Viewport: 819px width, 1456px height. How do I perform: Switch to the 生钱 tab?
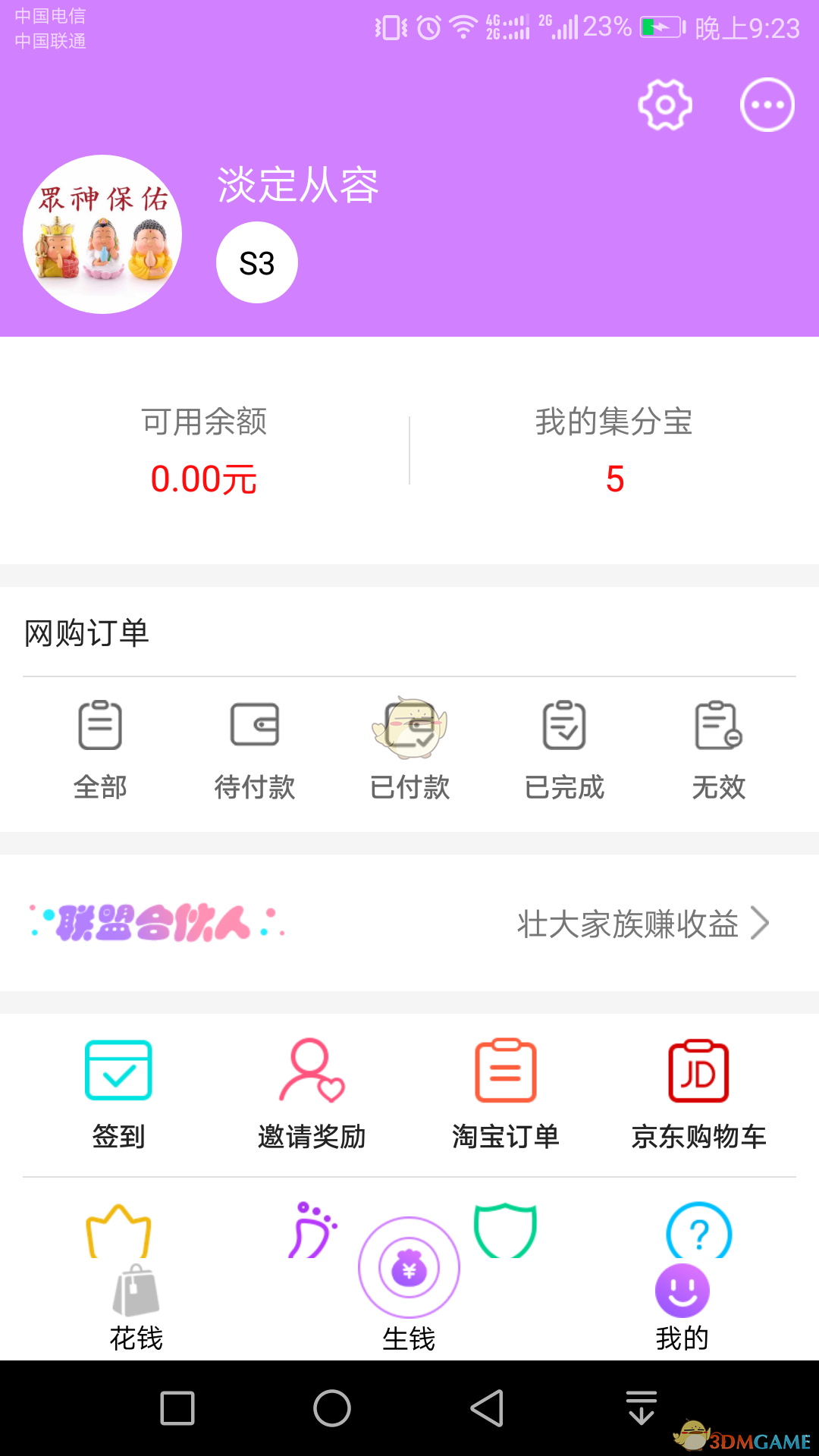point(409,1289)
